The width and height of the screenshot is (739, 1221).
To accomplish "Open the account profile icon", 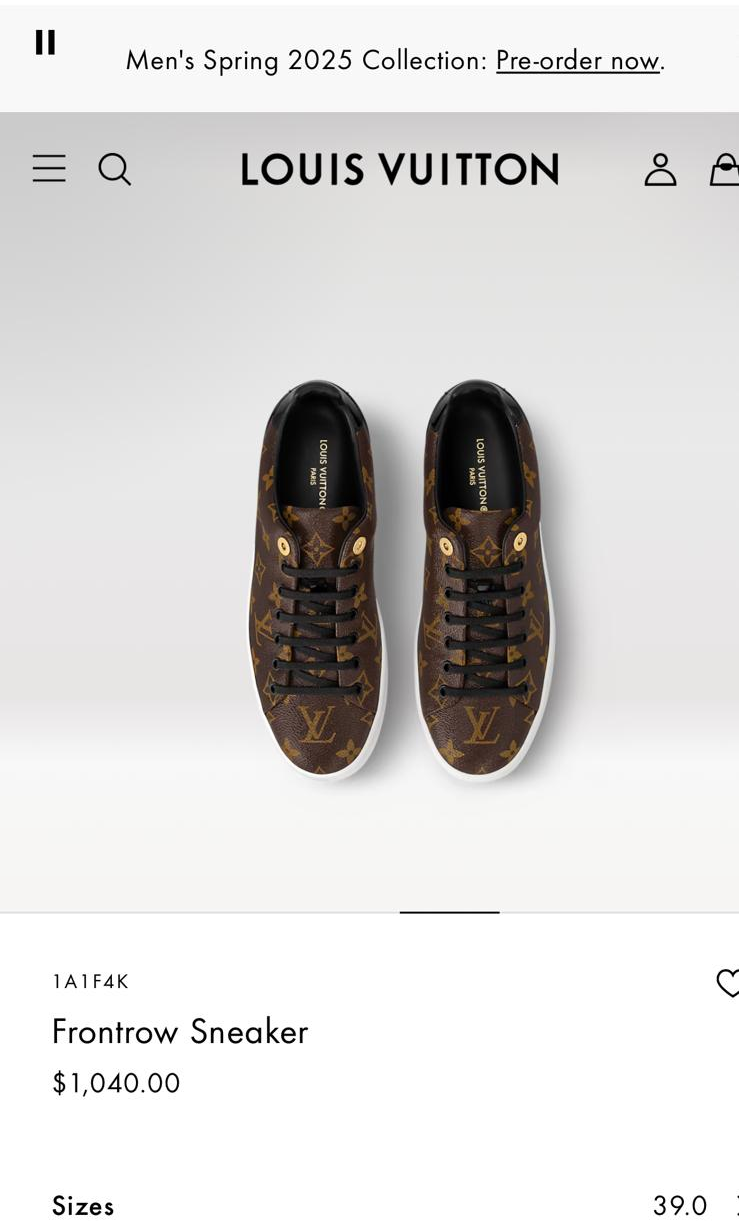I will pyautogui.click(x=661, y=168).
